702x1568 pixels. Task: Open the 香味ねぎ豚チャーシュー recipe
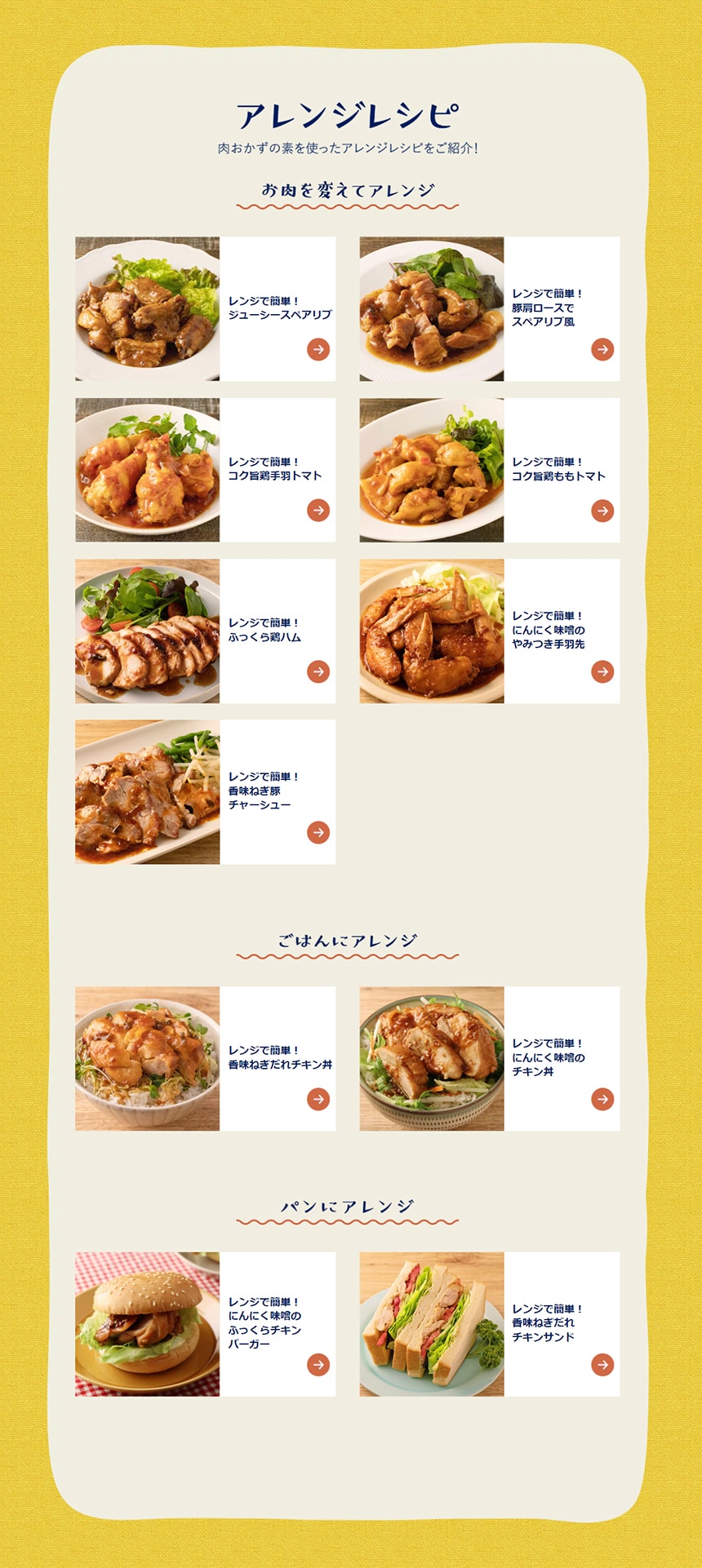pyautogui.click(x=205, y=791)
